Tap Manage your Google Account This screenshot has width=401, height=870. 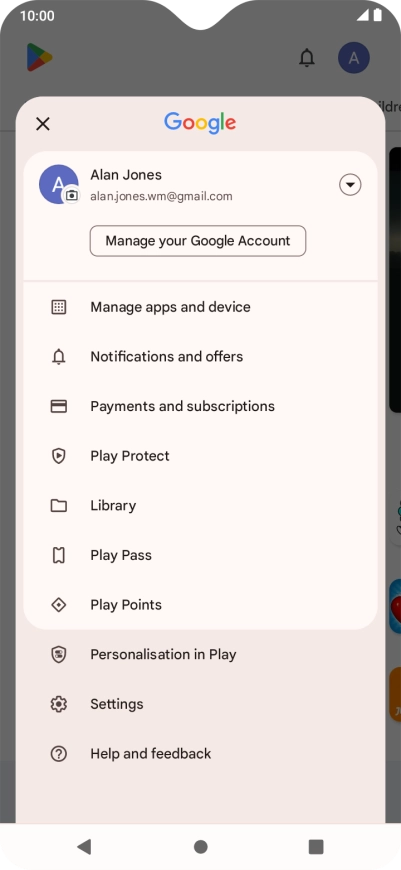click(198, 241)
